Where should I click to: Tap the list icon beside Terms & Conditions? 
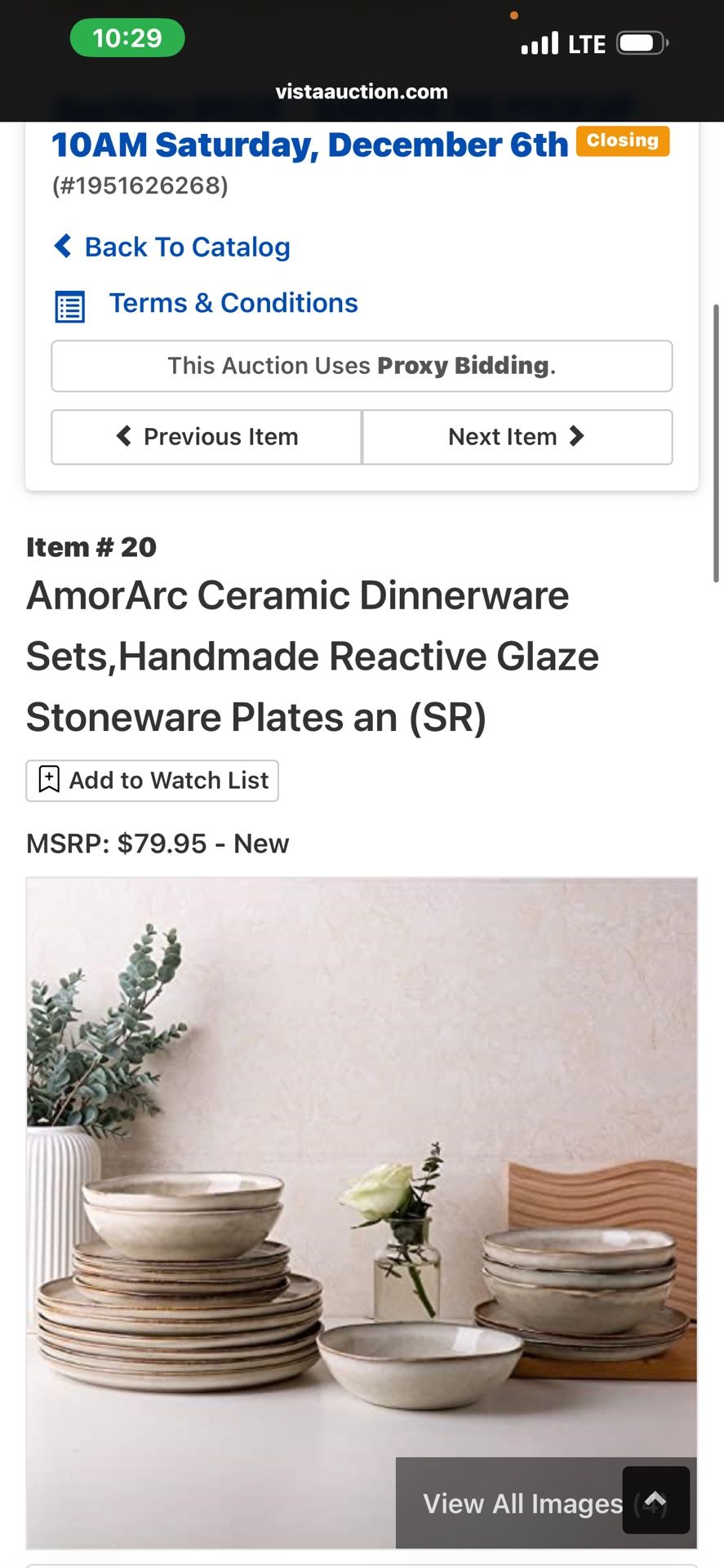(x=69, y=305)
